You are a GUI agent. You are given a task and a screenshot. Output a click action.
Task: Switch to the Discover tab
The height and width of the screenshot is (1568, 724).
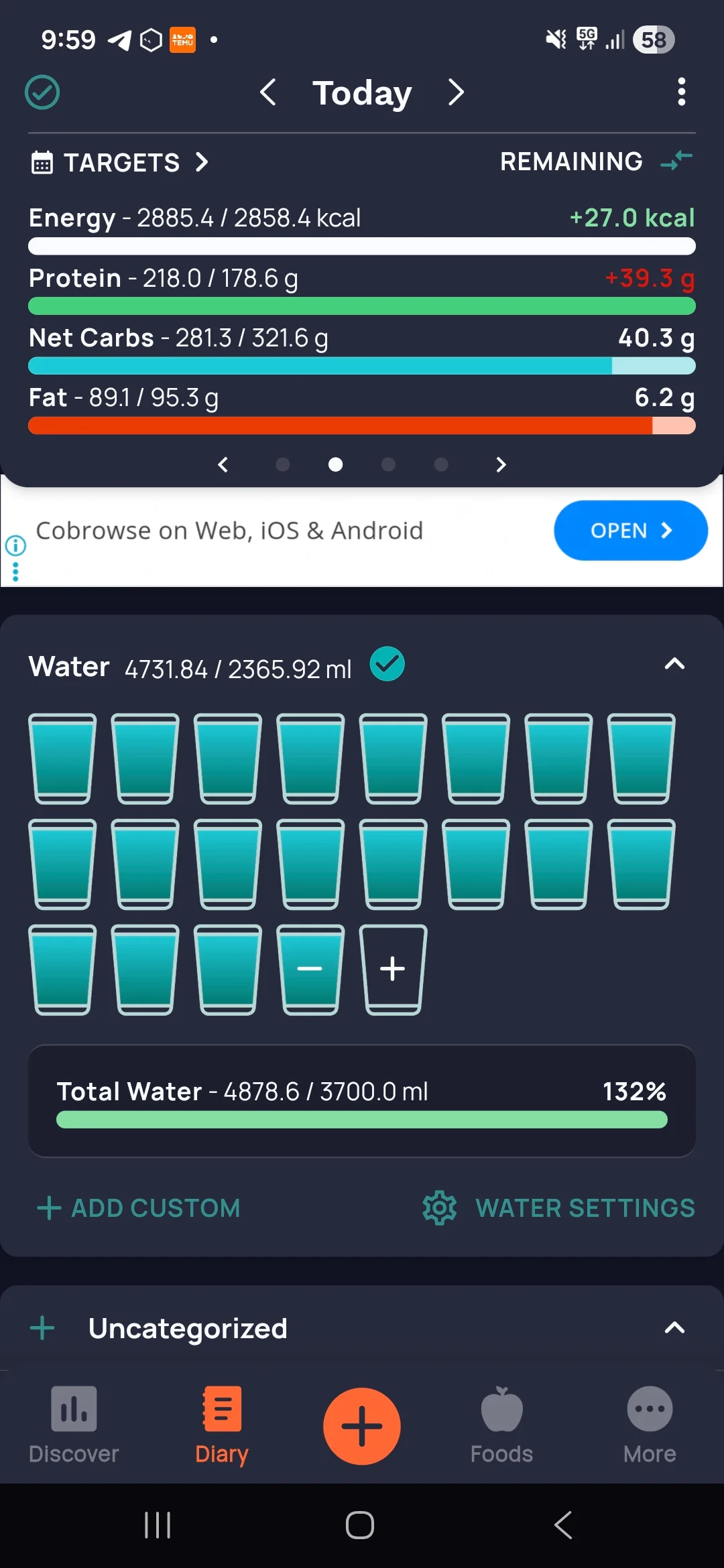pyautogui.click(x=74, y=1425)
